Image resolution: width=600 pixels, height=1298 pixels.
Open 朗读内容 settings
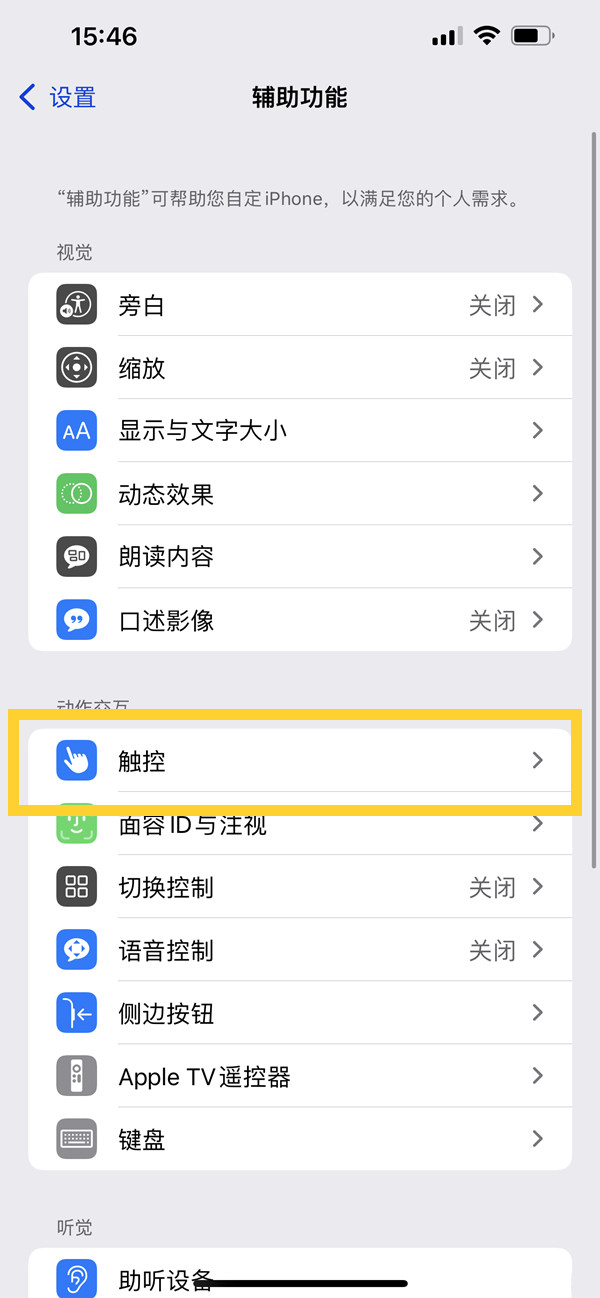300,557
